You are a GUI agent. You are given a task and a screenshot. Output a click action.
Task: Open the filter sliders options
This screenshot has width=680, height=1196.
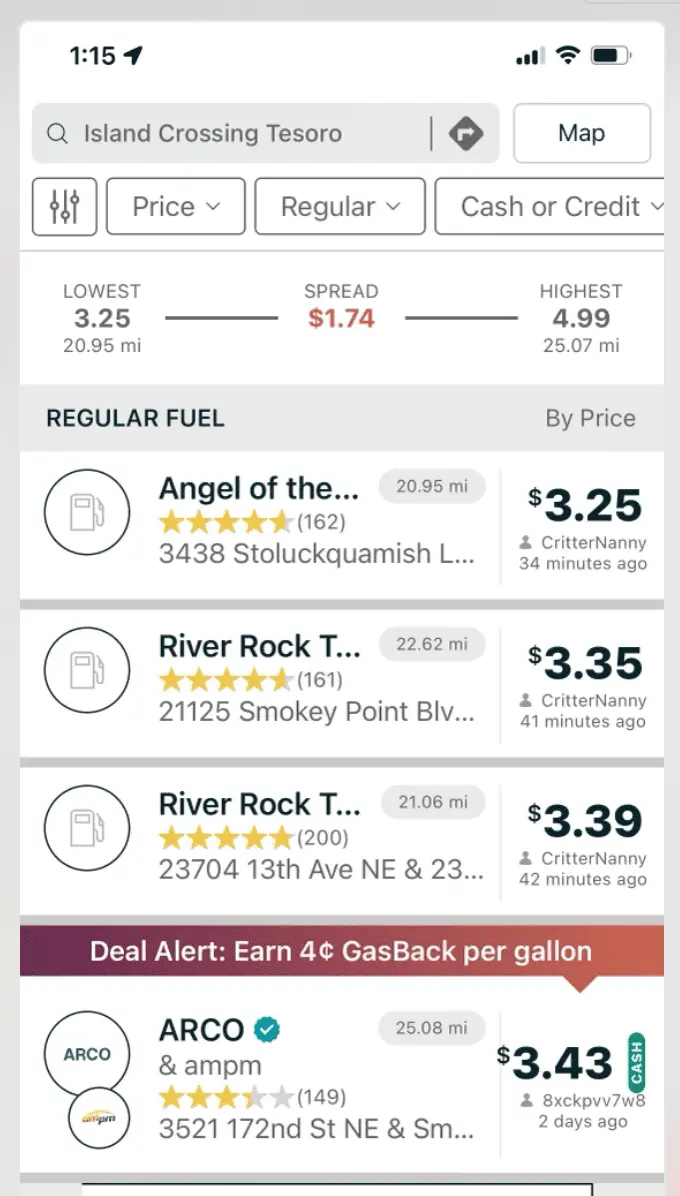pyautogui.click(x=64, y=207)
